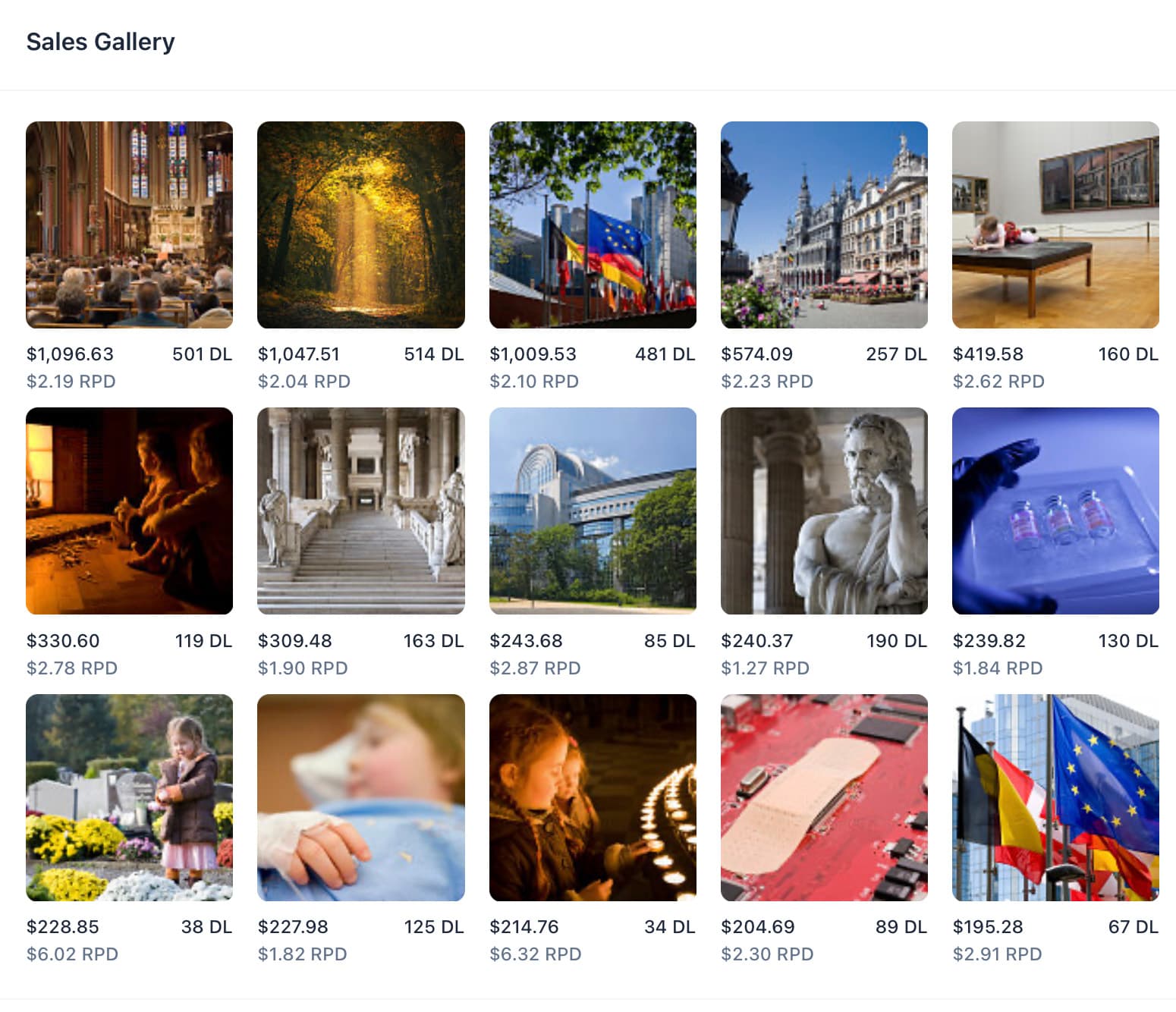Viewport: 1176px width, 1012px height.
Task: Open the fireplace photo earning $330.60
Action: pyautogui.click(x=129, y=511)
